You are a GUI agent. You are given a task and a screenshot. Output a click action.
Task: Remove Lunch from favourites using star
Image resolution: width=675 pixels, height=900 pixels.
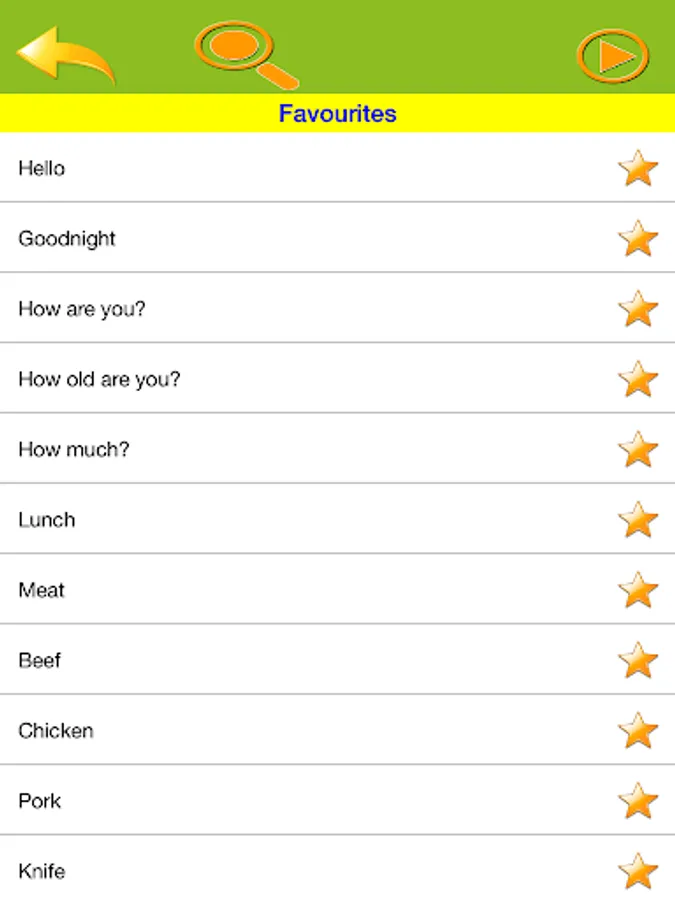(638, 520)
